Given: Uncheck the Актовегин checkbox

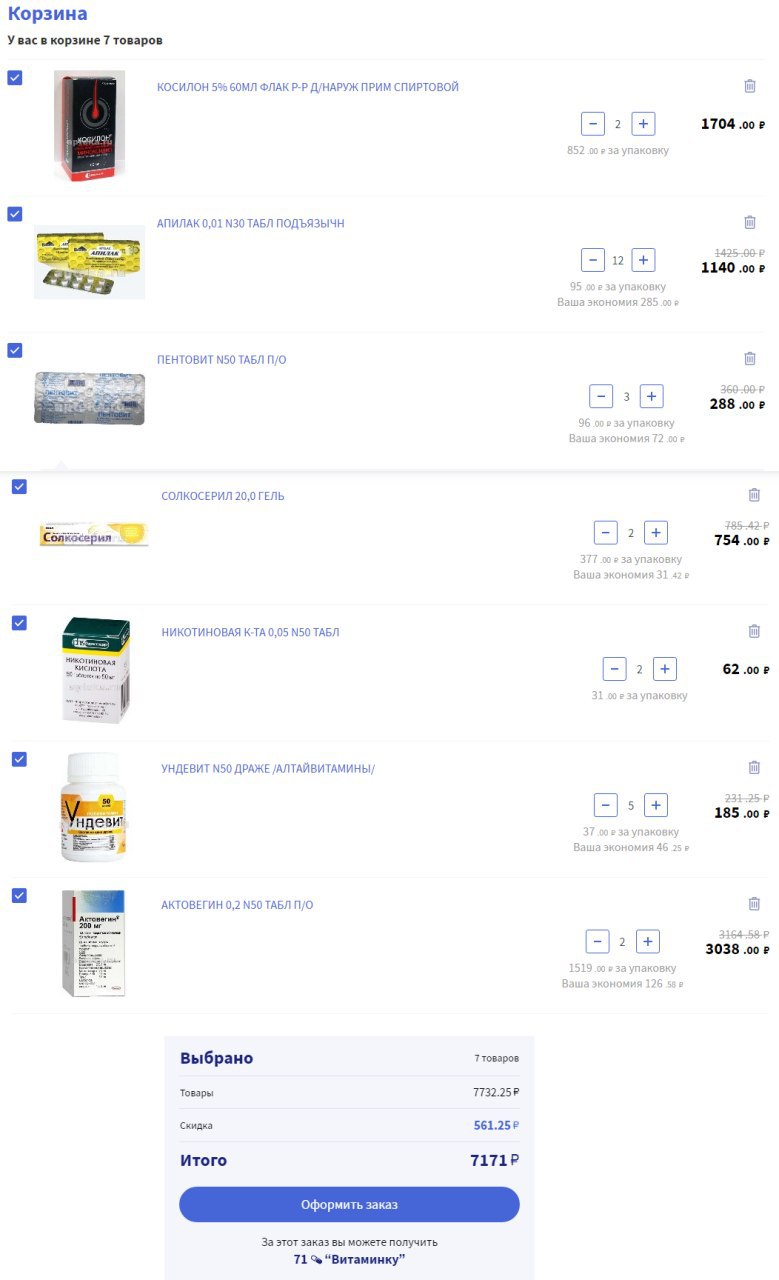Looking at the screenshot, I should pos(19,895).
